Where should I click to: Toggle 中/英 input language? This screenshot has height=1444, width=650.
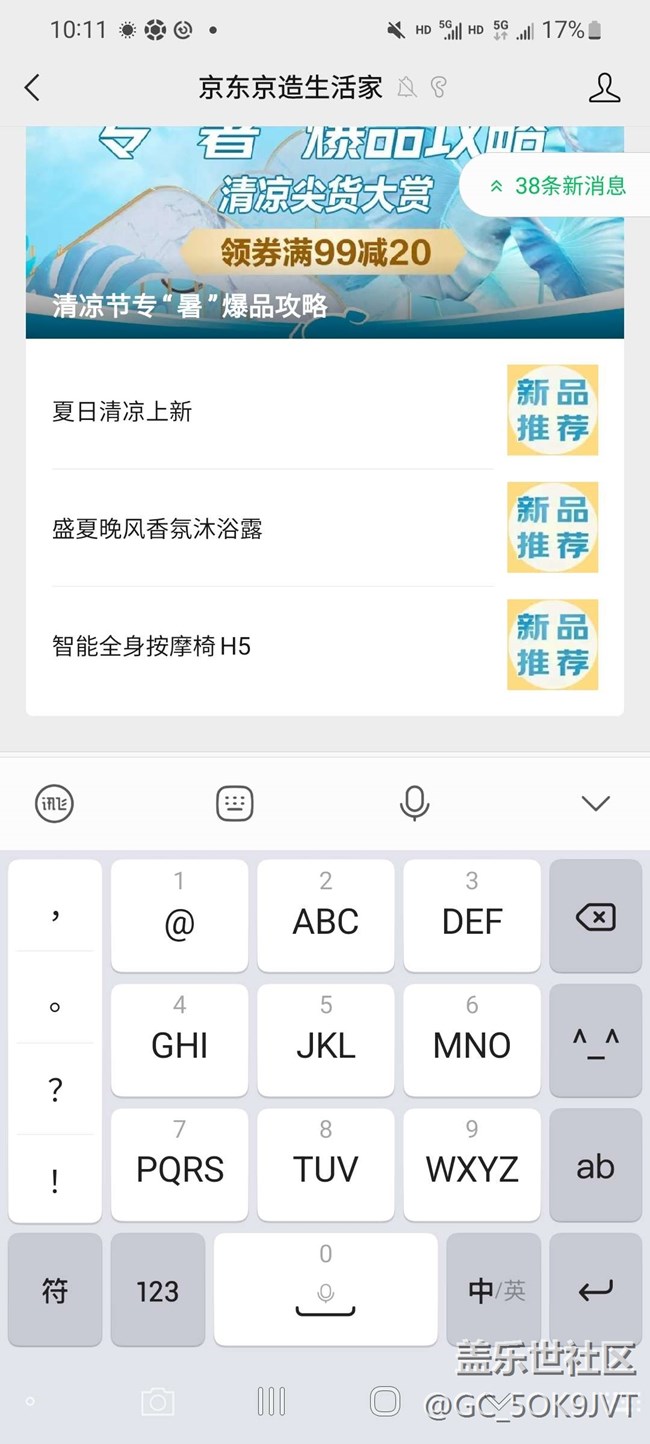[x=494, y=1290]
